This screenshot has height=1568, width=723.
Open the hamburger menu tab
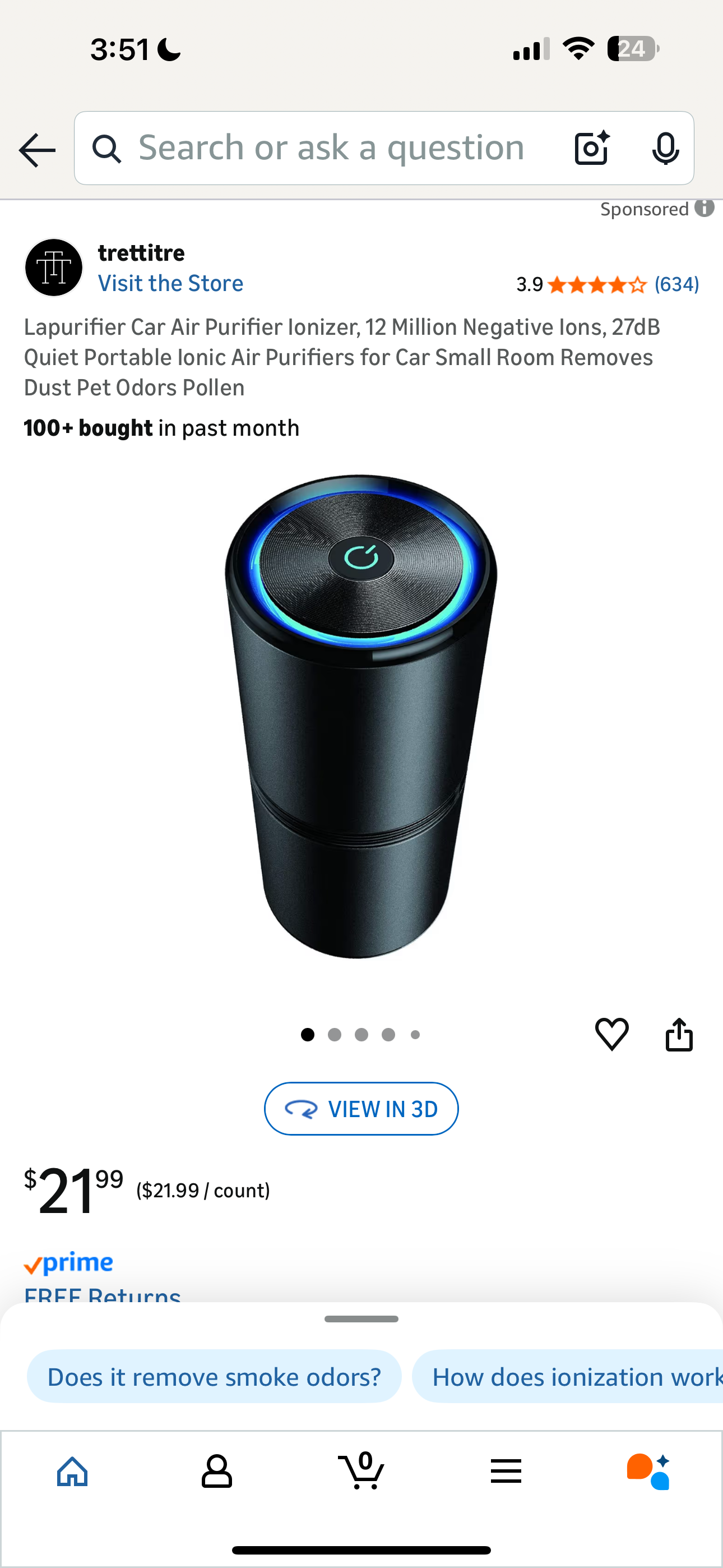(506, 1471)
